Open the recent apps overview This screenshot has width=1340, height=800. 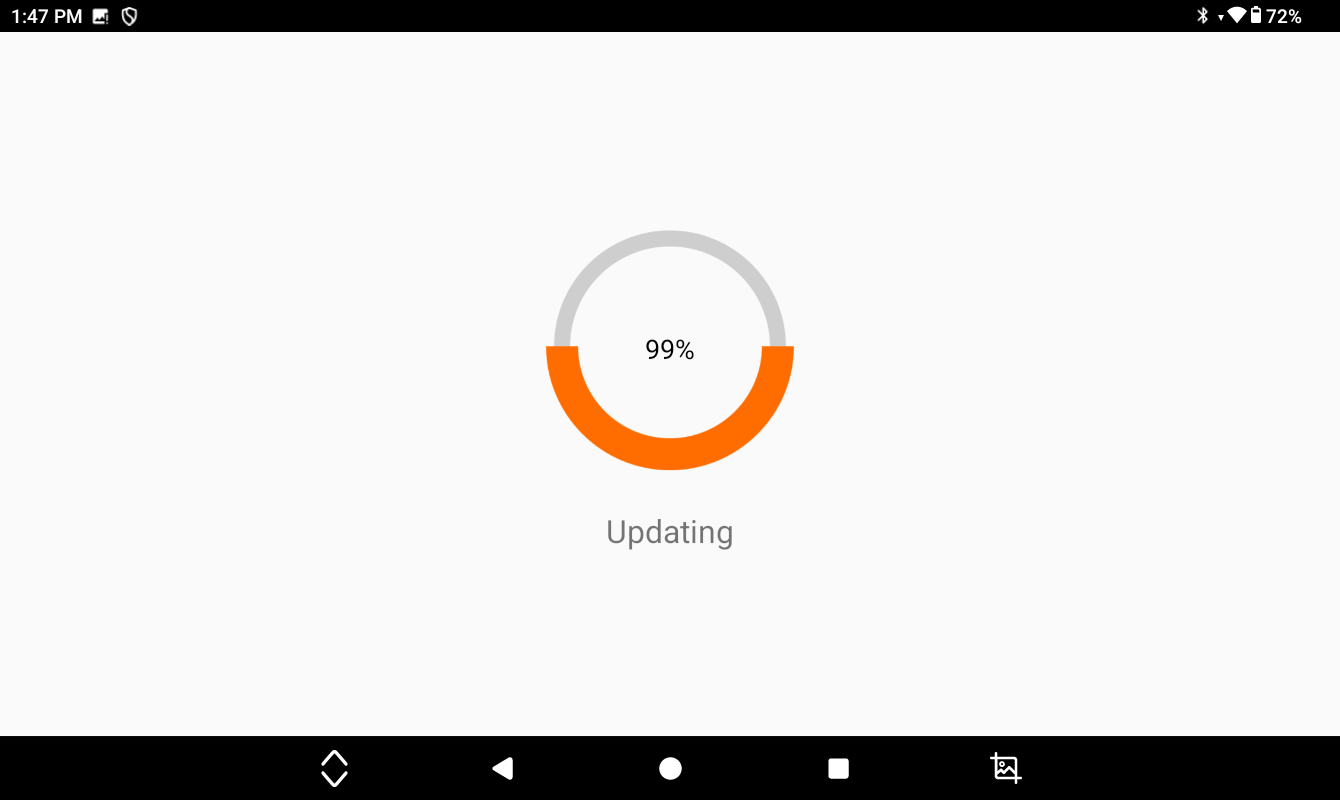coord(838,768)
